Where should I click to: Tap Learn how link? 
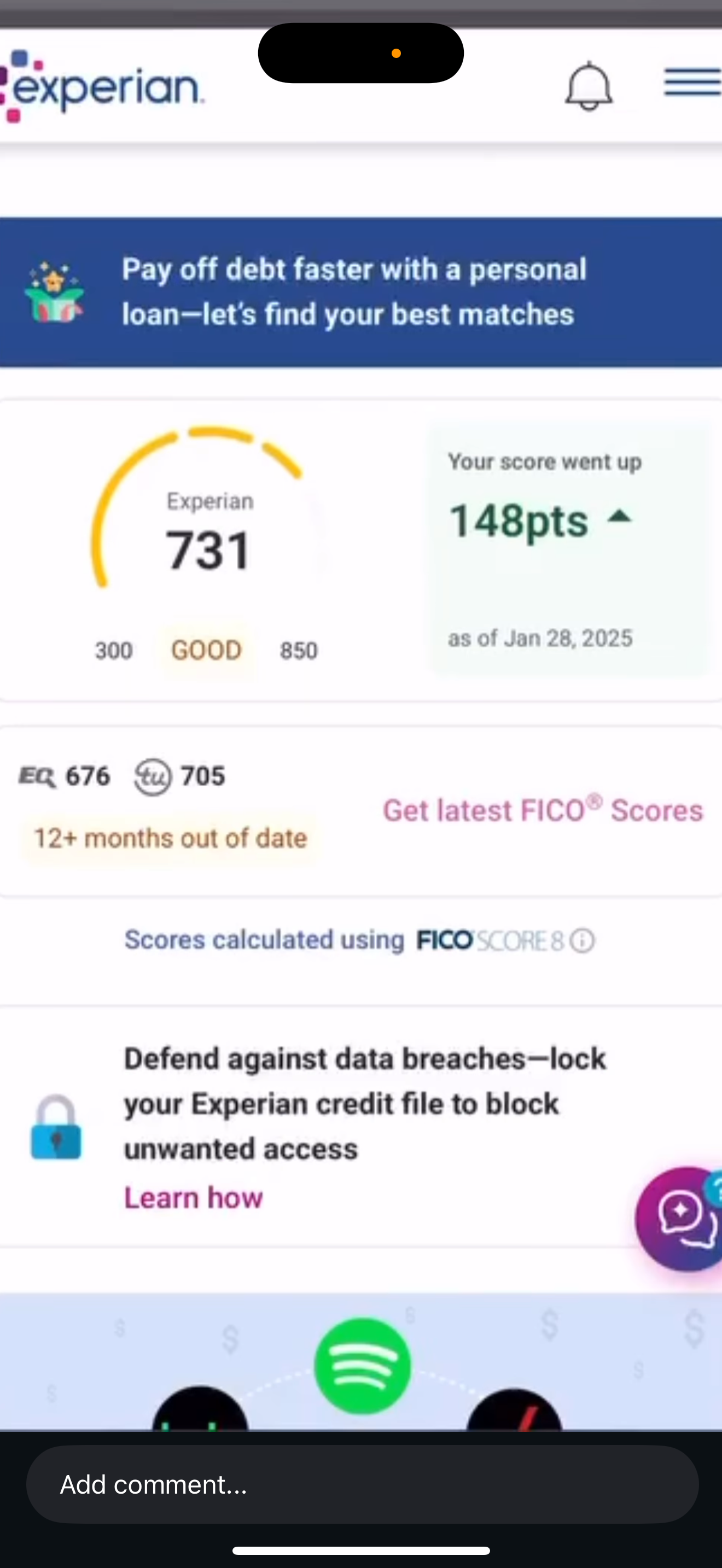(x=194, y=1198)
